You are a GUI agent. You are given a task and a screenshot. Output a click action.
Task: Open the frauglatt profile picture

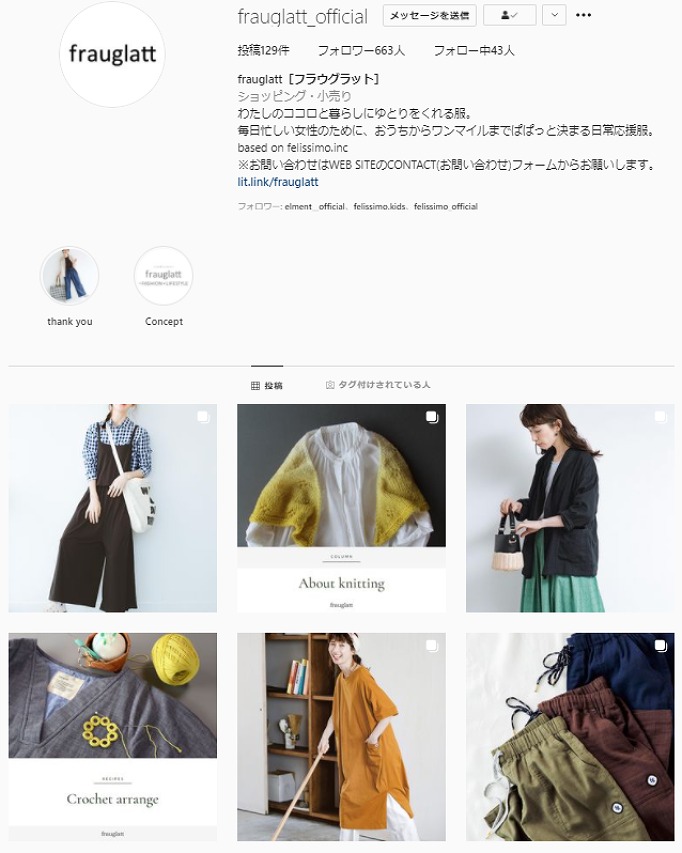[112, 54]
